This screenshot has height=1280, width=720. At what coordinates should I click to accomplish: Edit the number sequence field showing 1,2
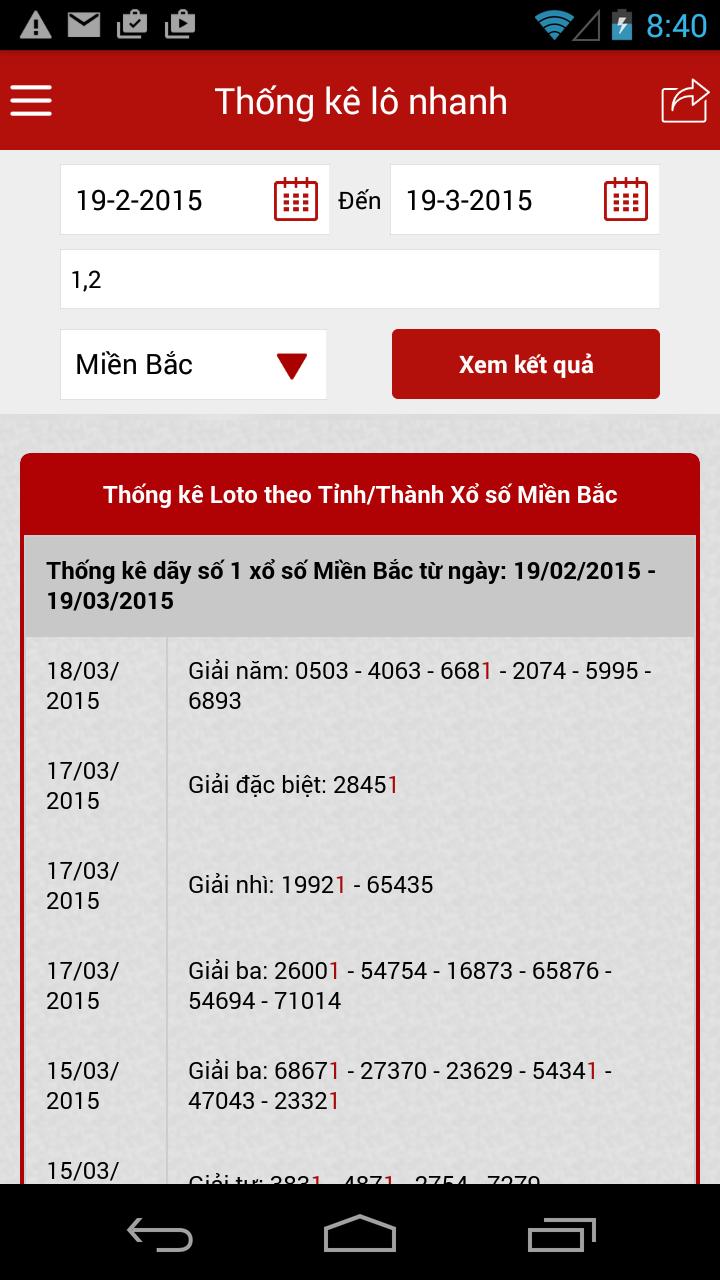click(x=360, y=279)
